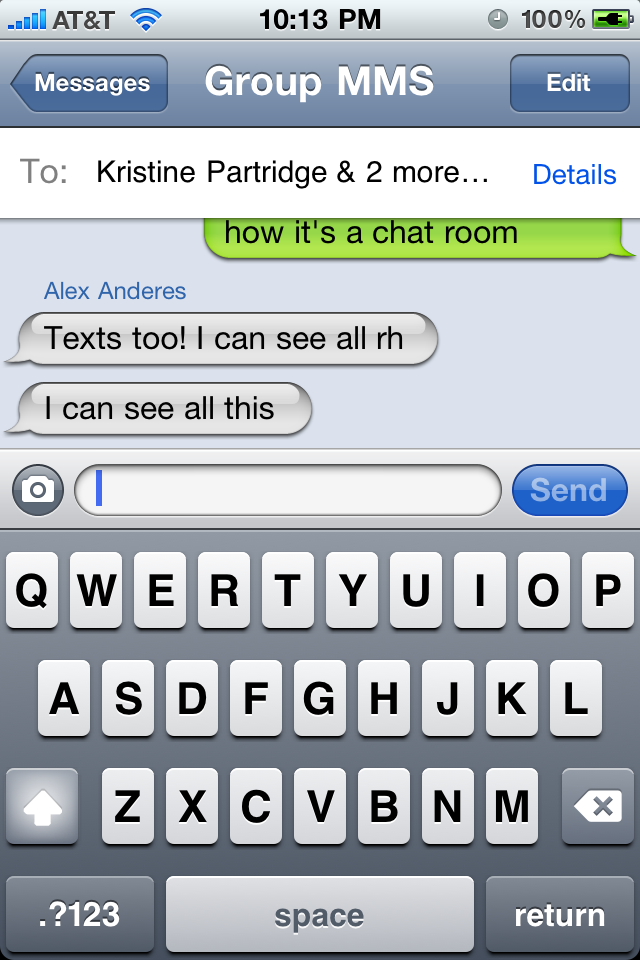Screen dimensions: 640x960
Task: Tap the shift key on keyboard
Action: coord(42,807)
